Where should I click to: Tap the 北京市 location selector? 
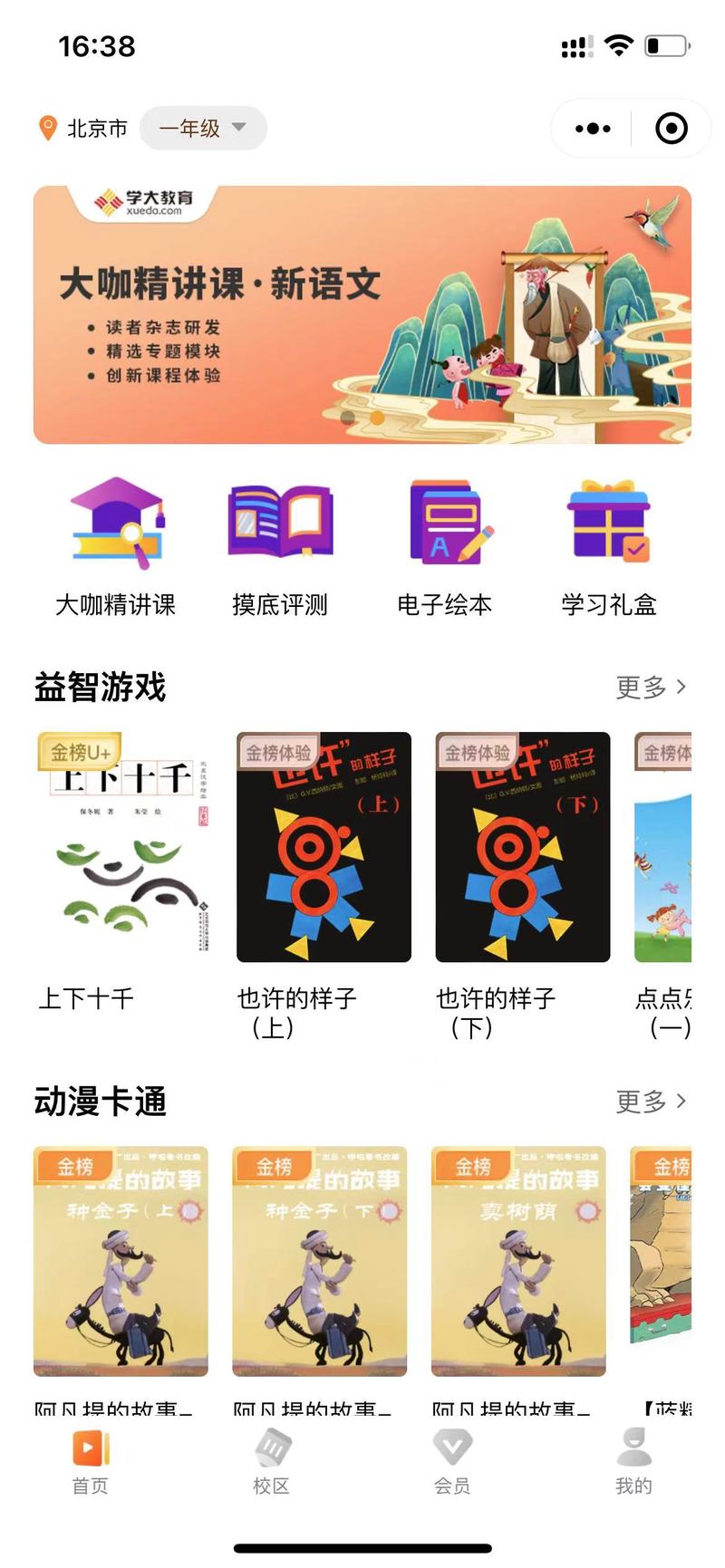tap(82, 128)
